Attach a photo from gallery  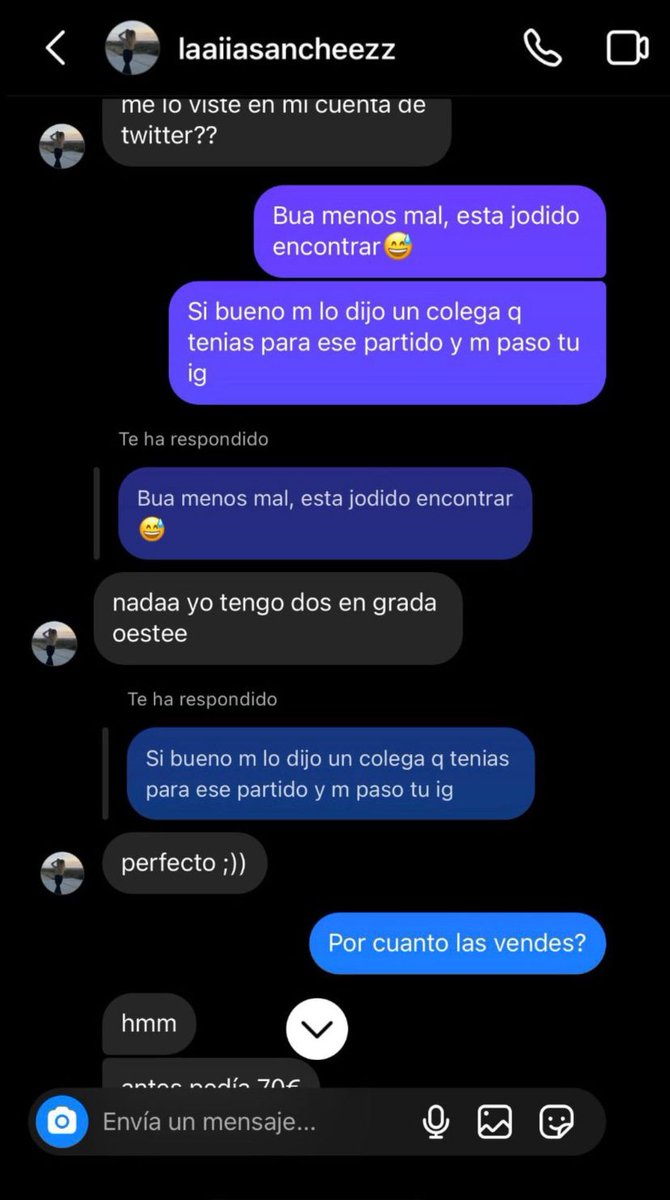(x=495, y=1122)
